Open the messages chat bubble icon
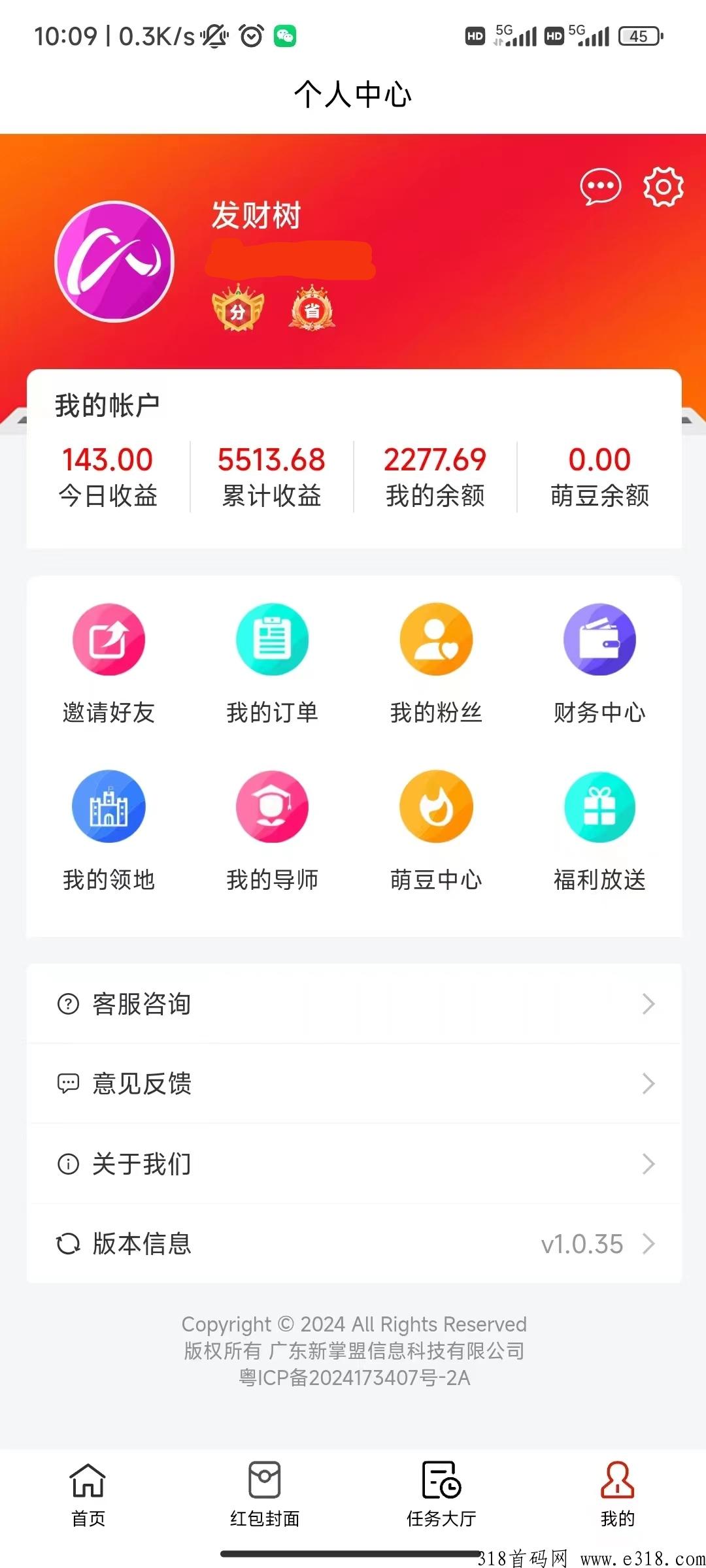 600,187
